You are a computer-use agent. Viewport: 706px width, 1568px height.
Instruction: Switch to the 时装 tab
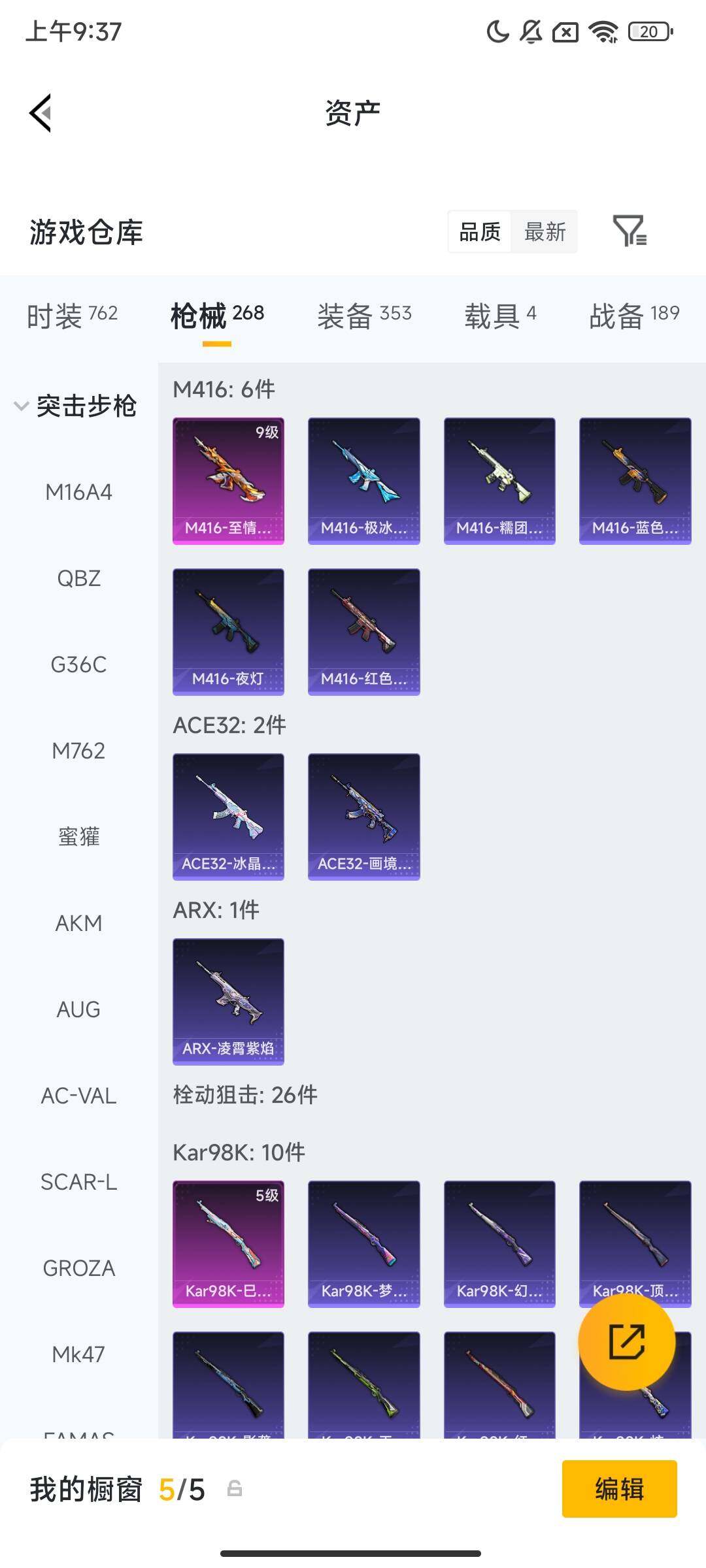72,316
